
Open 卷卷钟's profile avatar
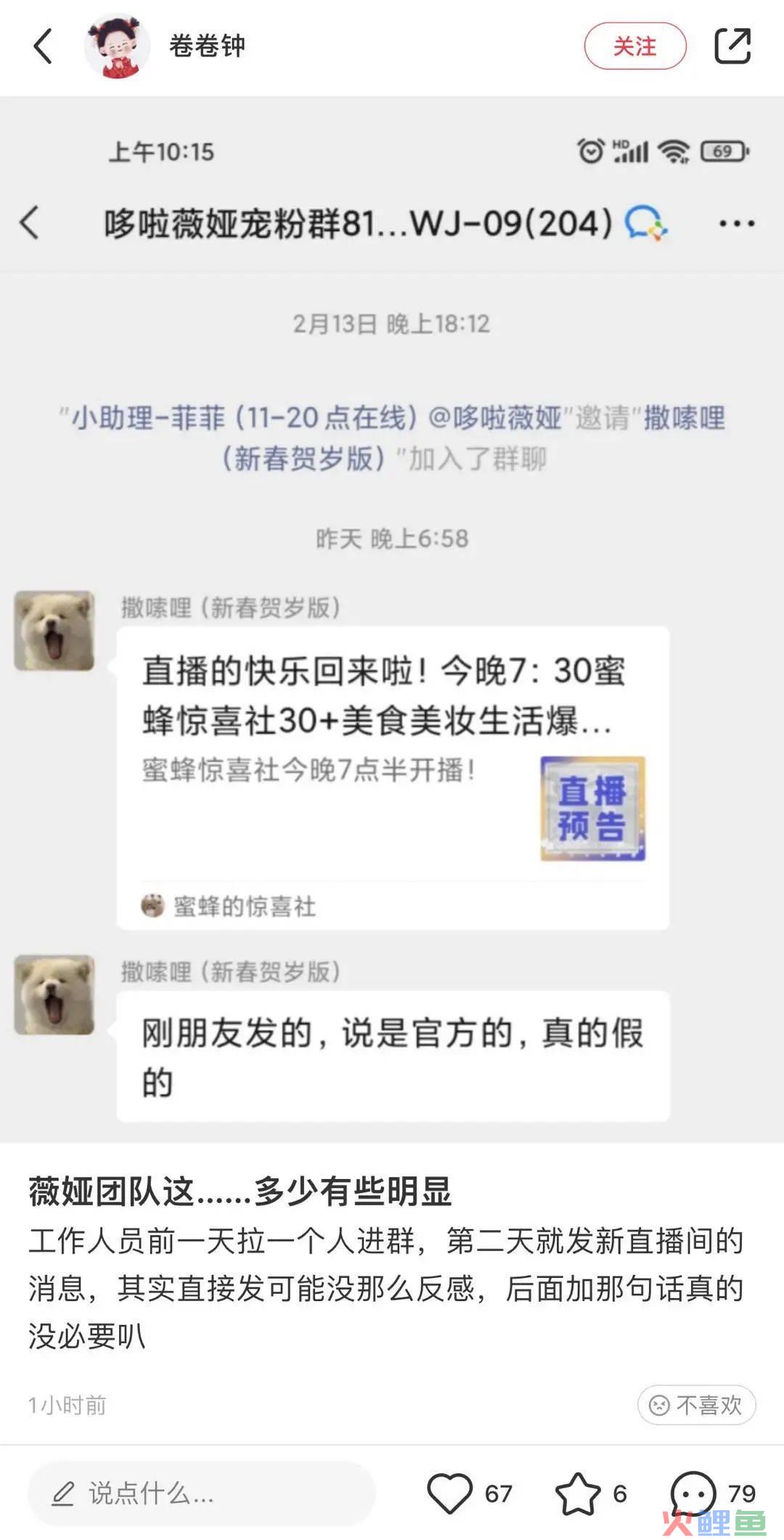116,46
